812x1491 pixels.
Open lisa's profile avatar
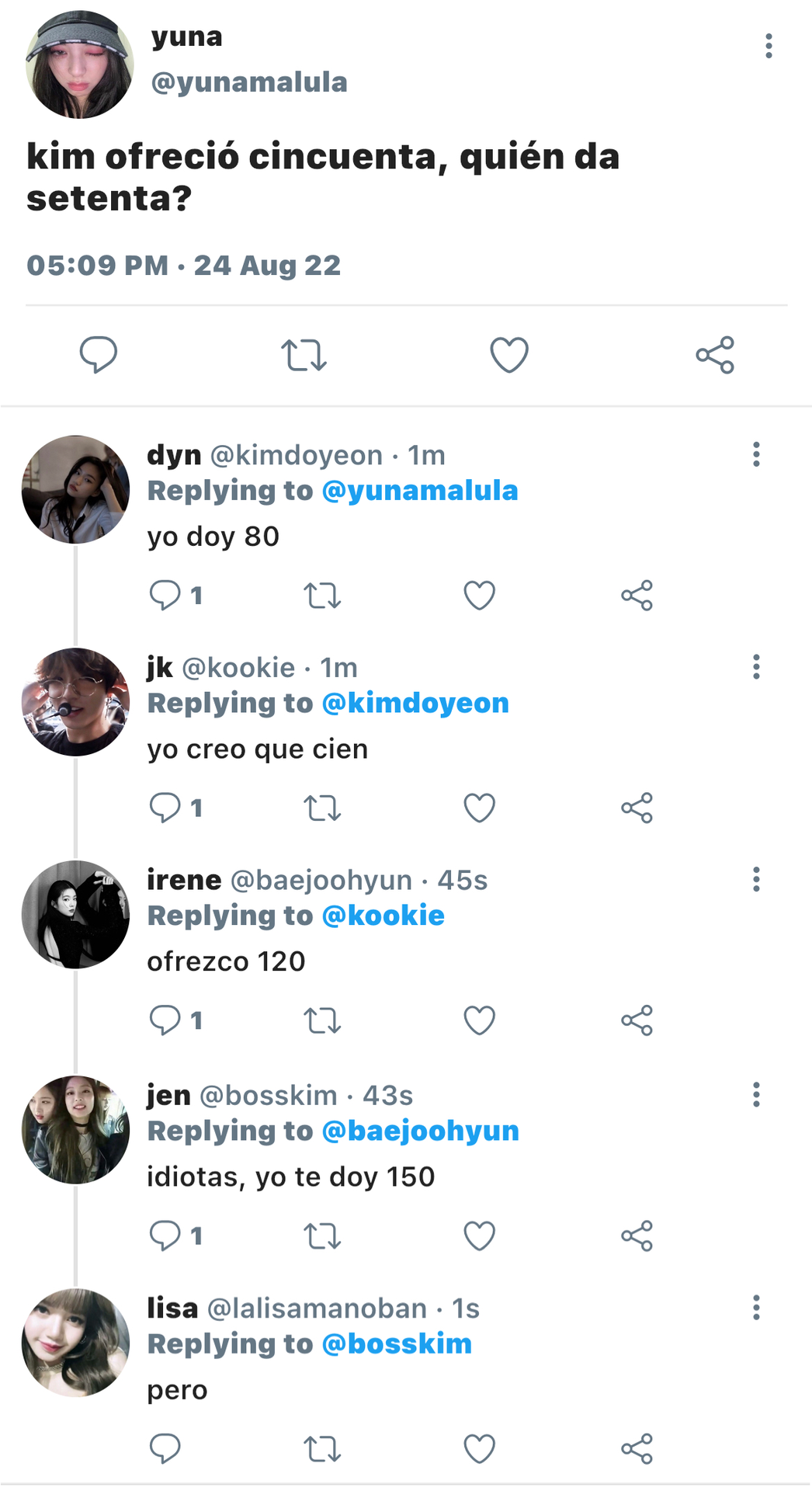[75, 1343]
